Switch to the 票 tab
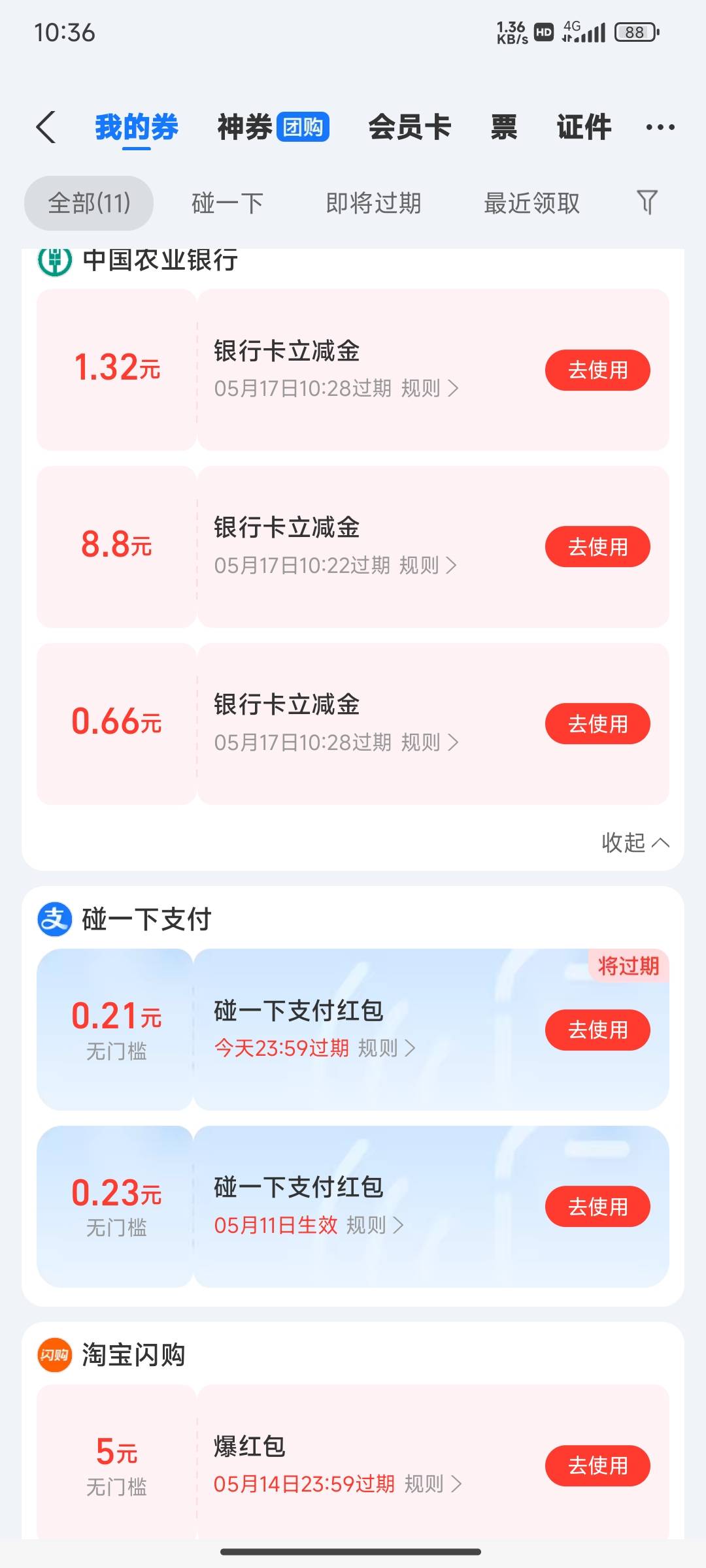 click(x=504, y=127)
